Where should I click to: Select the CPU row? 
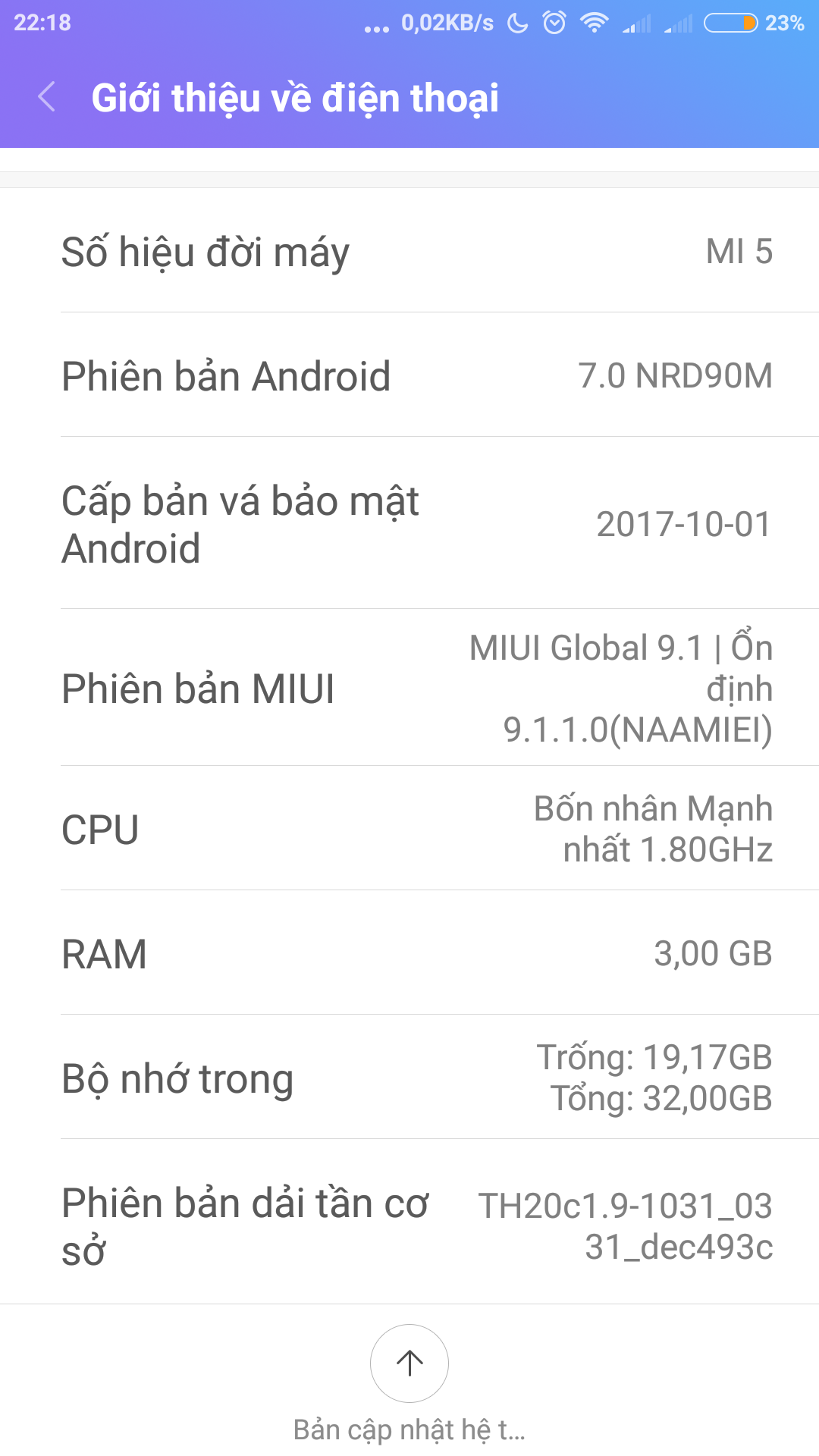click(409, 828)
